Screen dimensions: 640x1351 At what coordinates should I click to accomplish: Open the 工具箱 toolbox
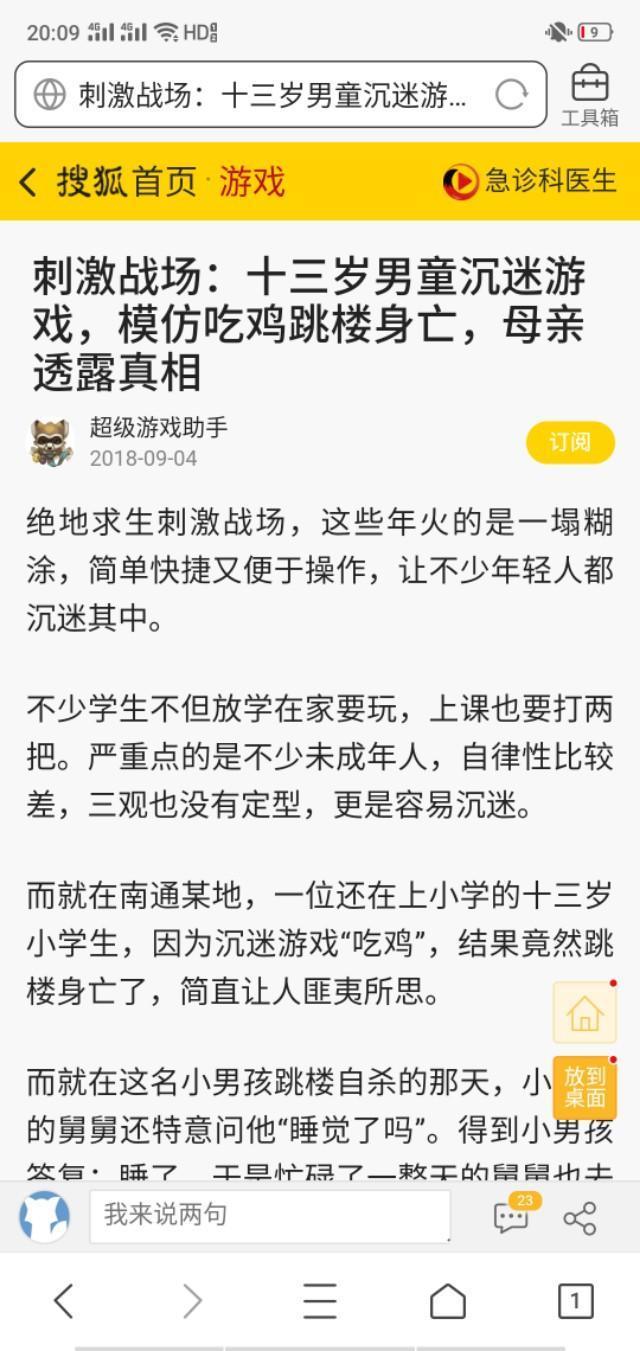589,96
